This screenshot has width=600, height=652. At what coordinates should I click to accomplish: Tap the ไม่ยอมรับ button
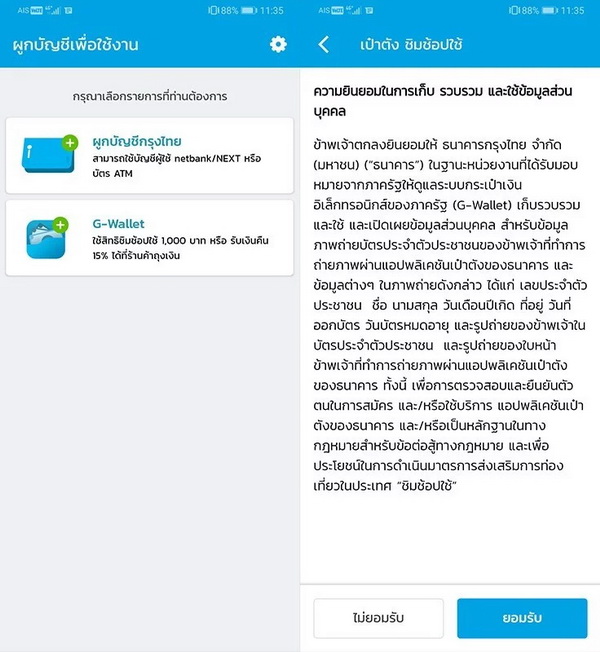378,618
